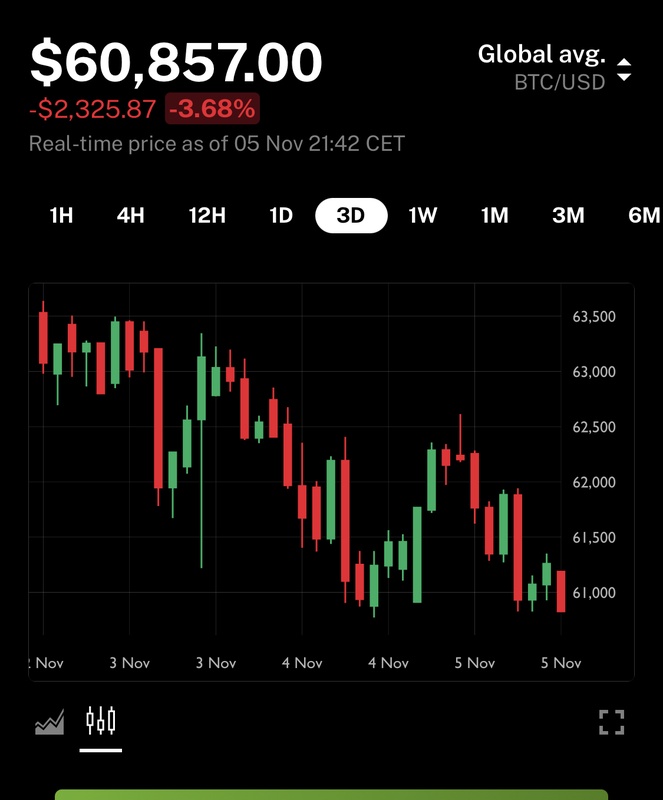Display the 3M price chart
The image size is (663, 800).
pos(568,215)
